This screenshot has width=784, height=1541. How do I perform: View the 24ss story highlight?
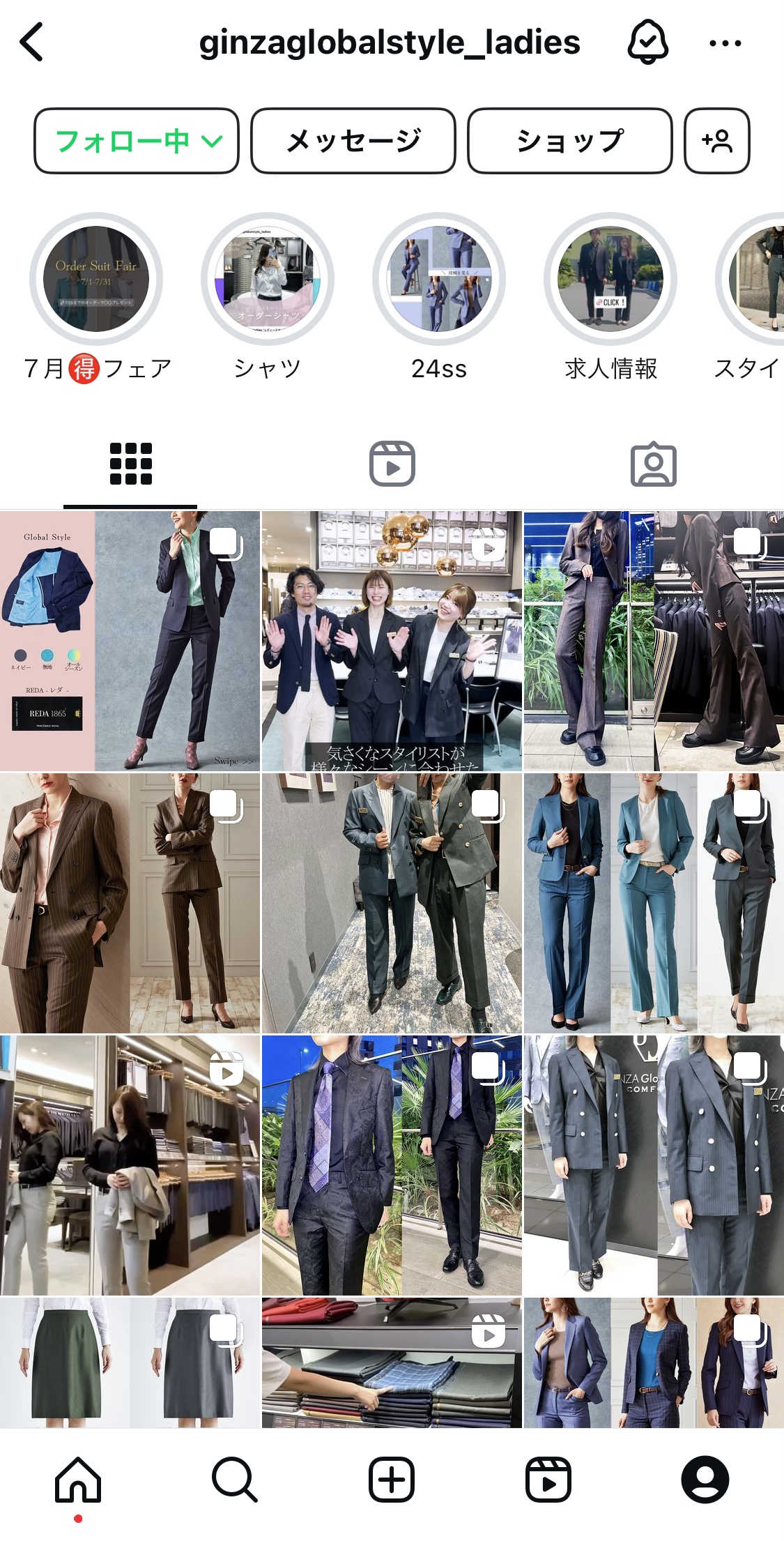point(439,279)
